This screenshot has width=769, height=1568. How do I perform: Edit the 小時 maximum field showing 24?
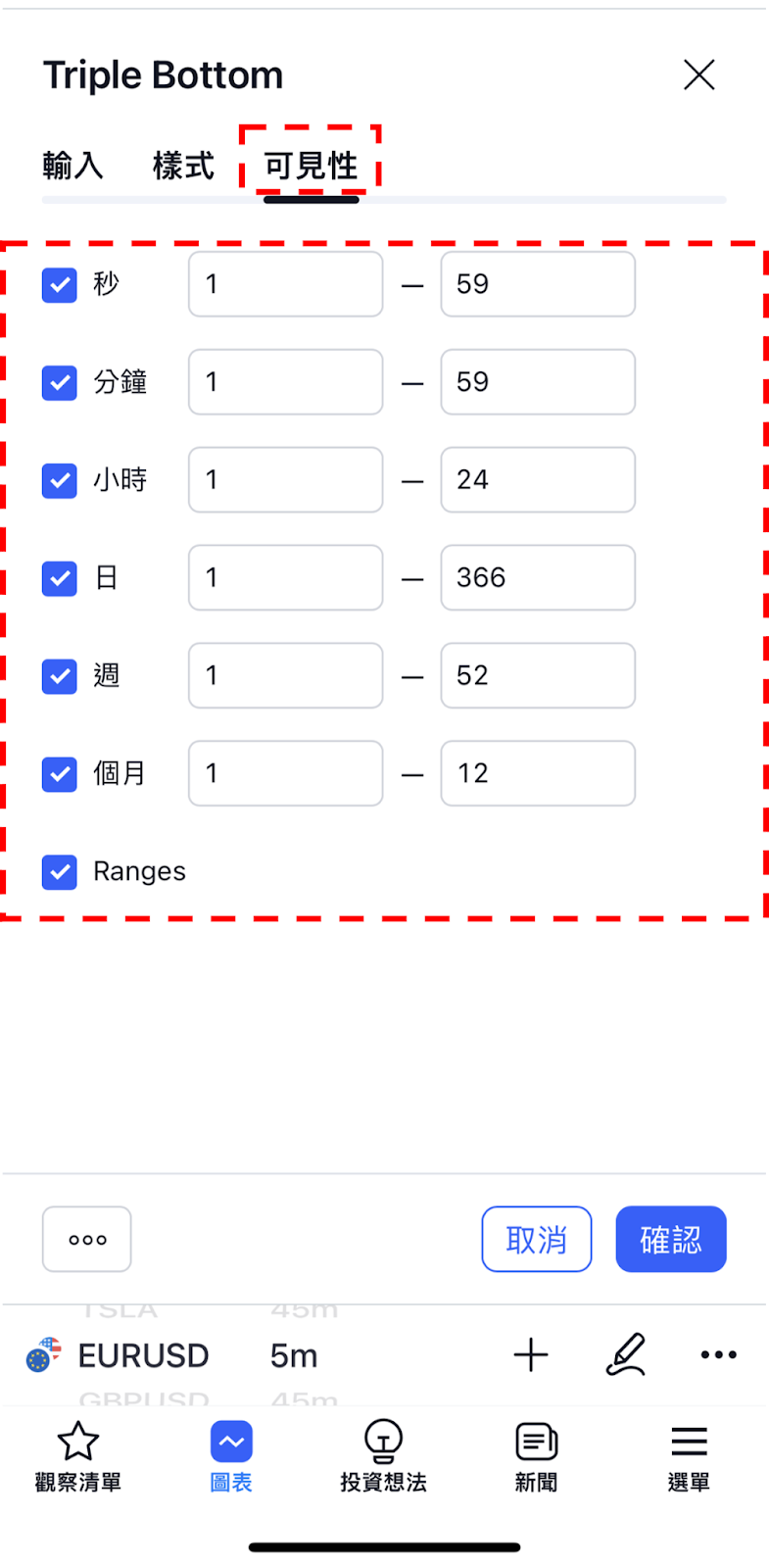(538, 479)
